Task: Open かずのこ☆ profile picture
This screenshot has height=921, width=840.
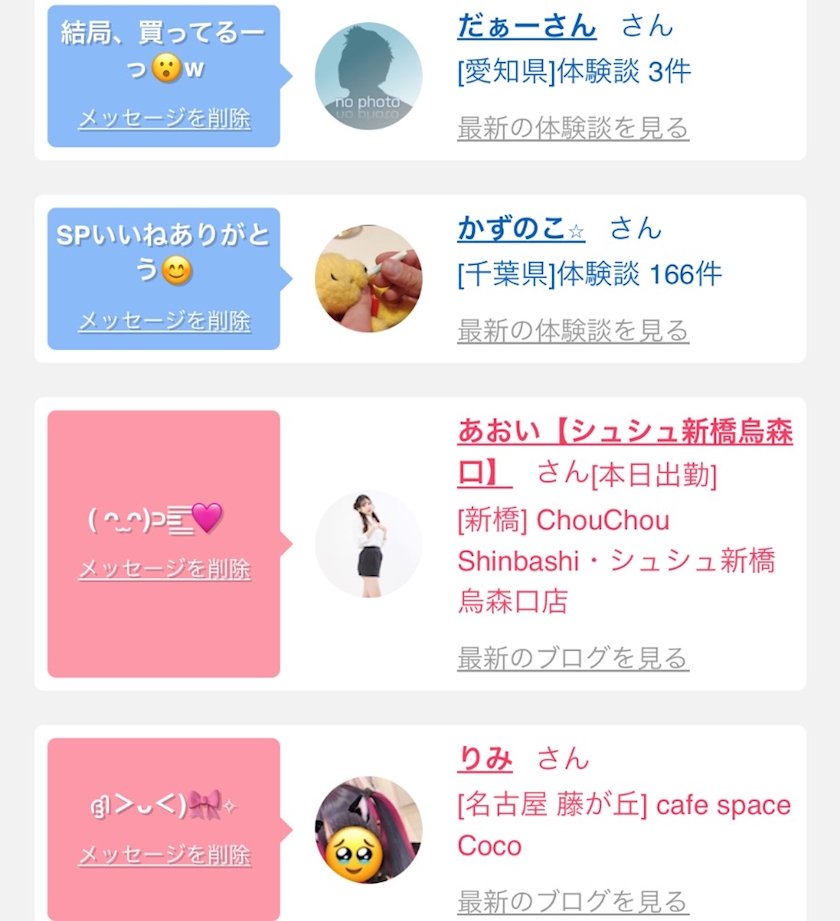Action: [x=368, y=279]
